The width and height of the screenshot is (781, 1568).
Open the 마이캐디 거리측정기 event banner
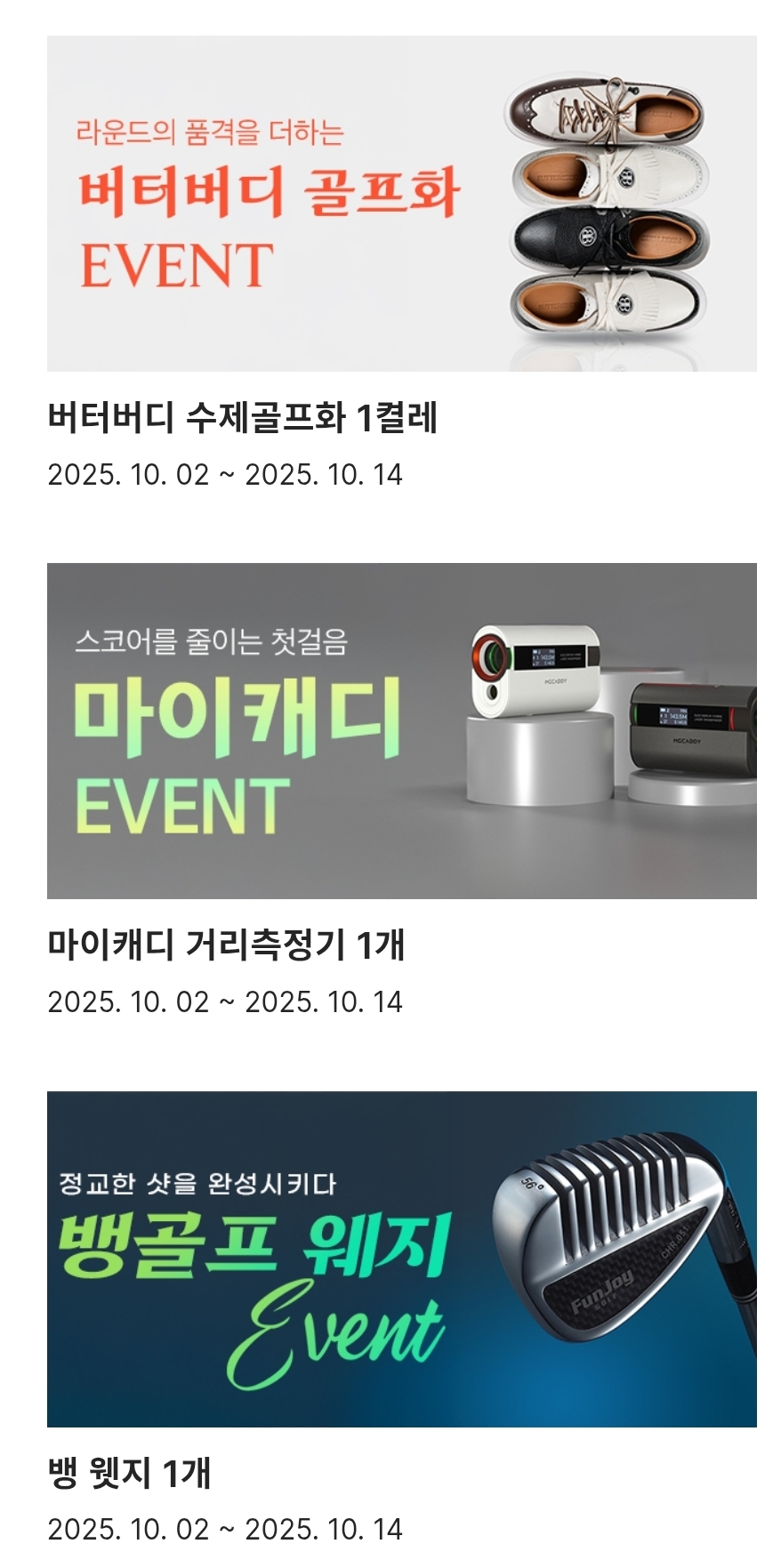[401, 731]
